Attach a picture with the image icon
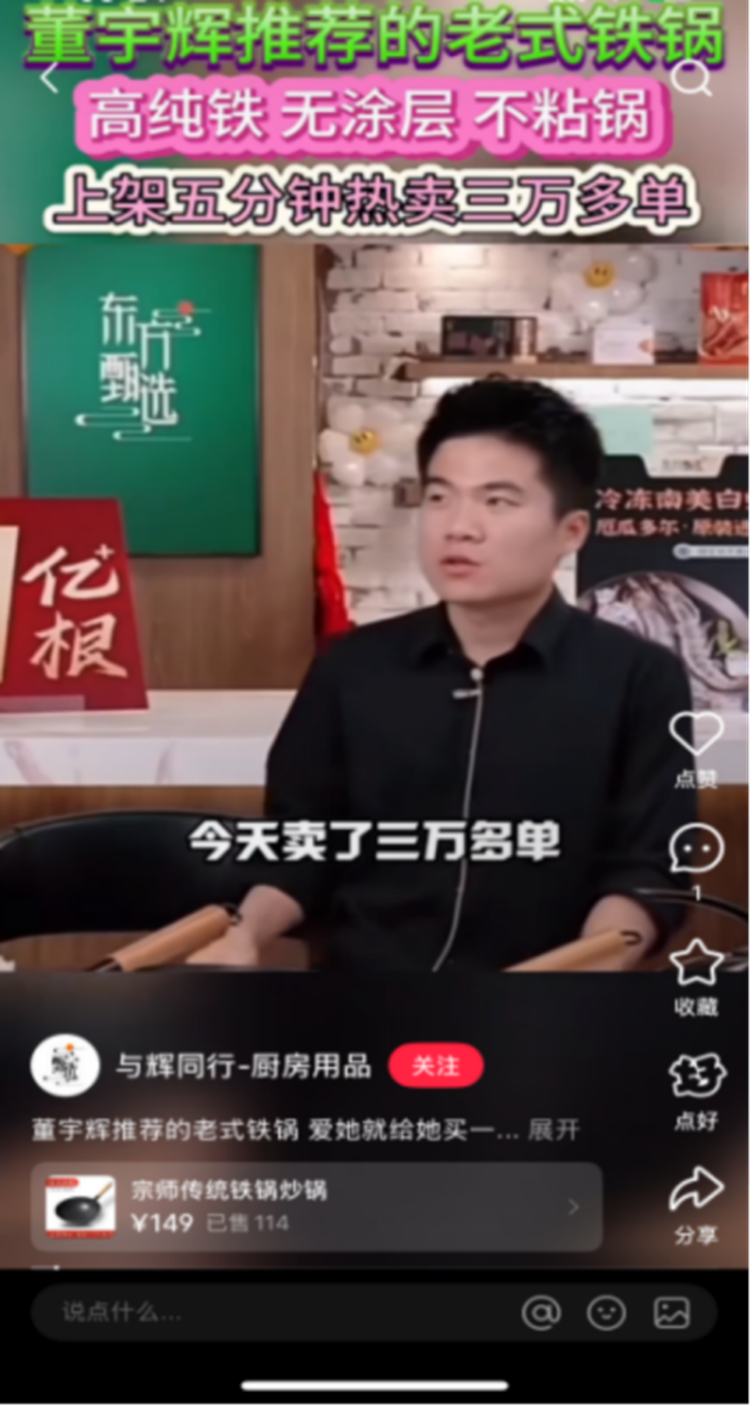The image size is (753, 1406). tap(671, 1312)
